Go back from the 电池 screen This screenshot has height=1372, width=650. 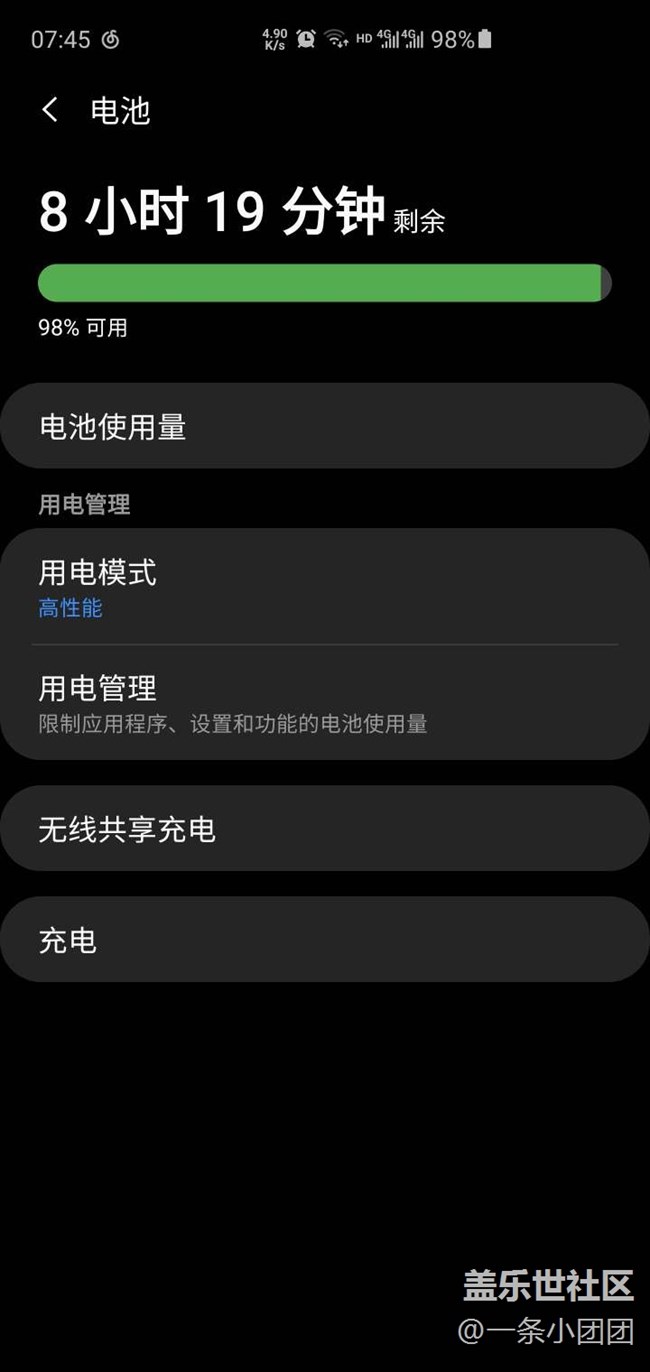(50, 110)
